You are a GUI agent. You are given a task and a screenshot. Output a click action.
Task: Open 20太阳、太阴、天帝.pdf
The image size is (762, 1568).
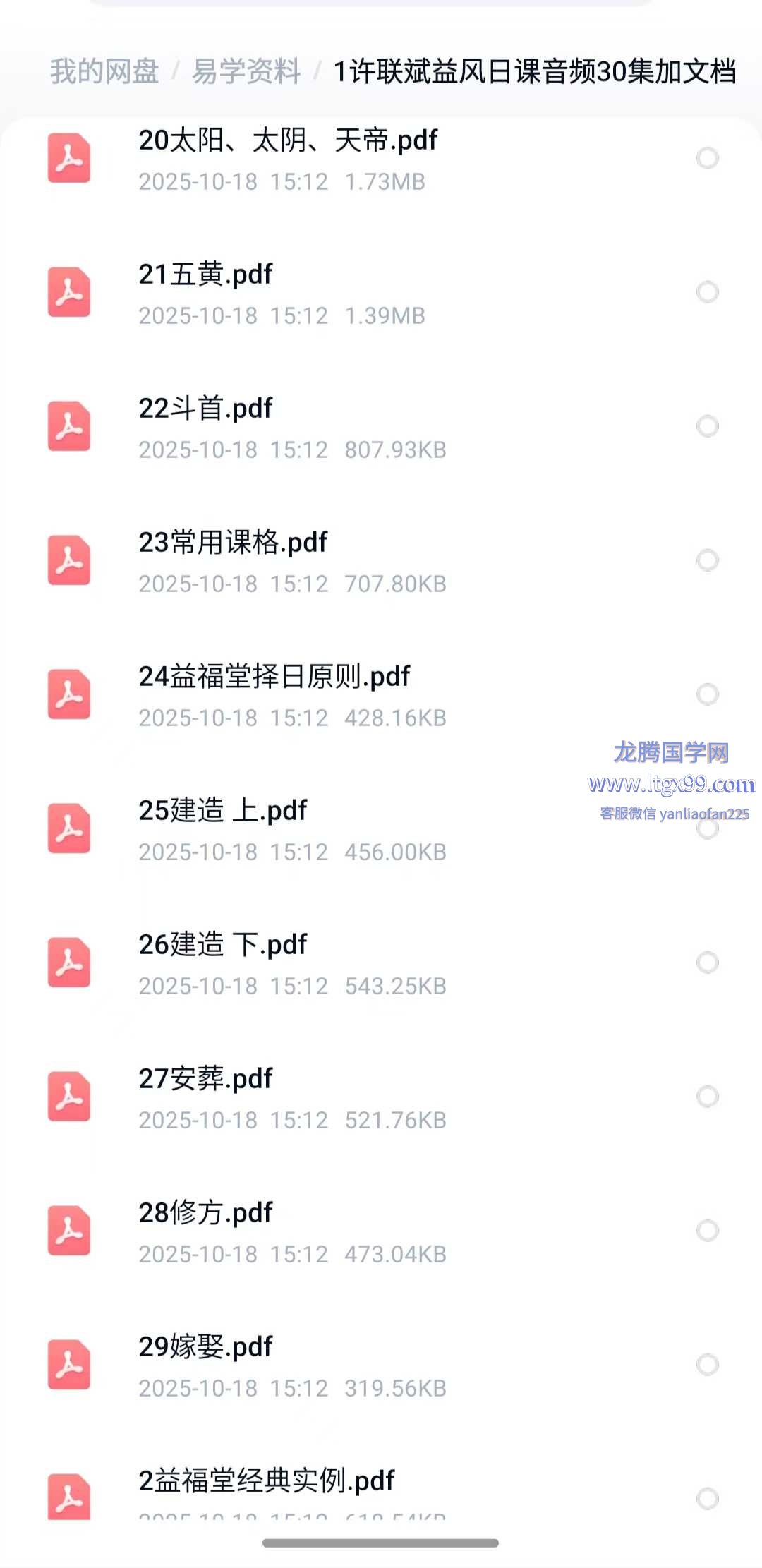[x=288, y=140]
